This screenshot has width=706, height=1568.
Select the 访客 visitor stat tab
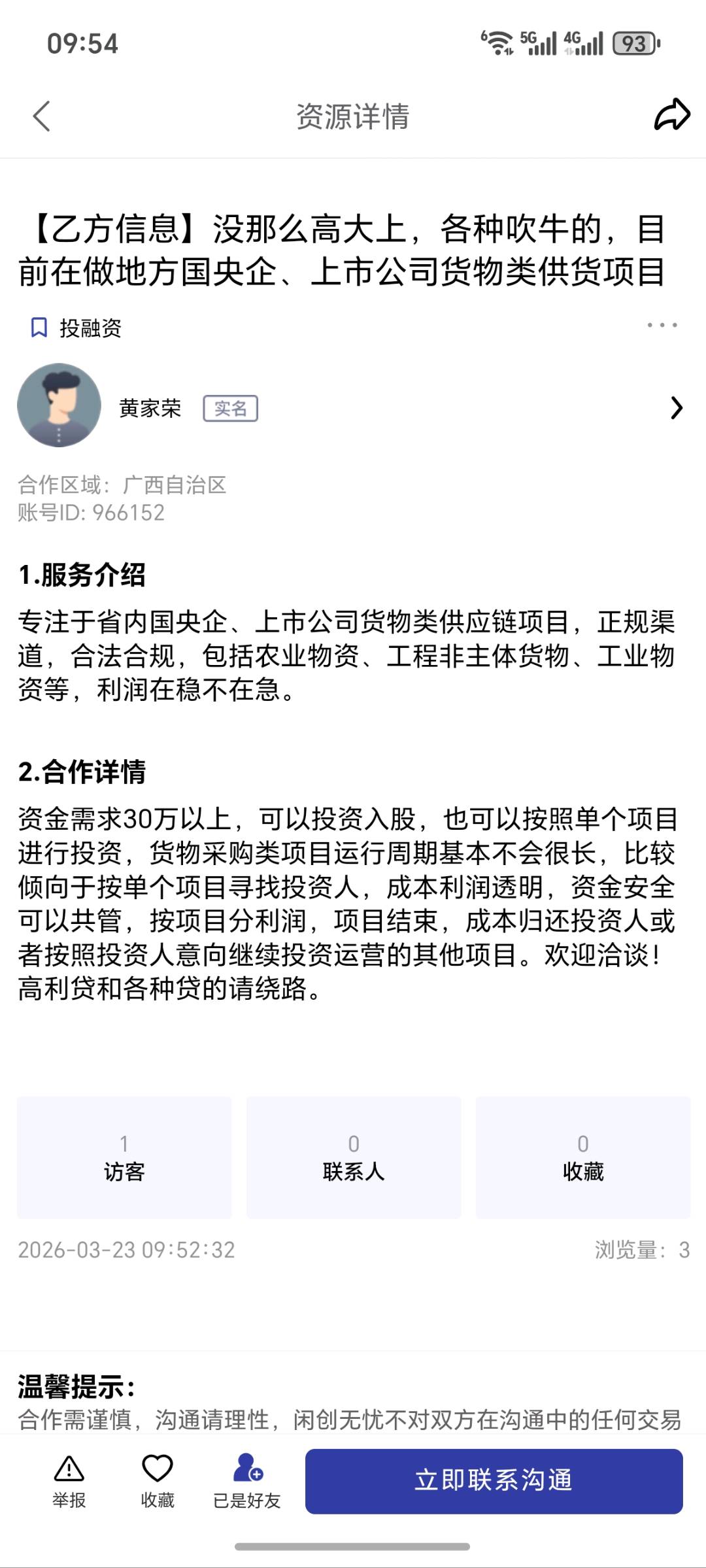124,1157
